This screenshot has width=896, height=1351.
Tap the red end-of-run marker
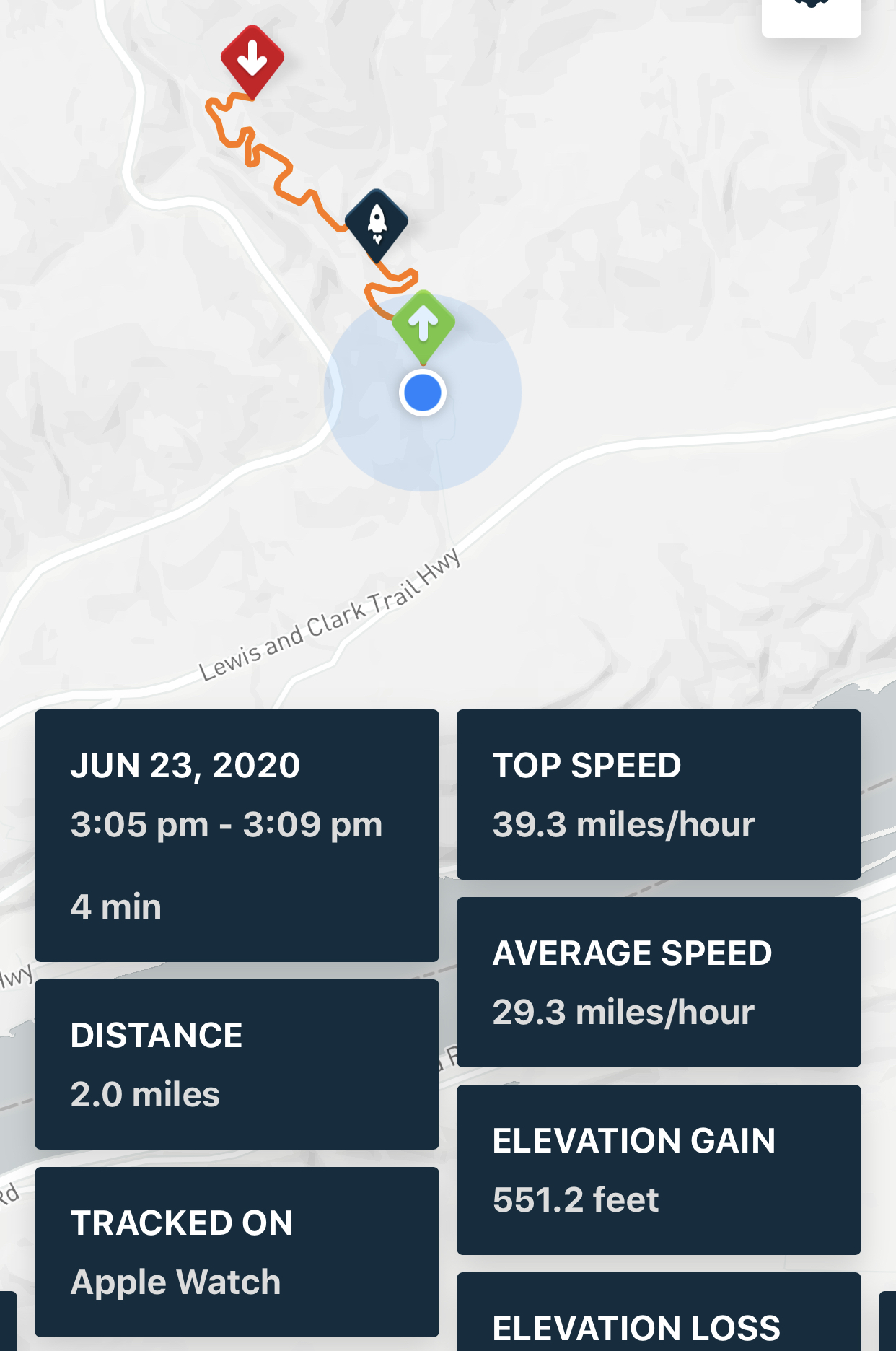(x=252, y=59)
